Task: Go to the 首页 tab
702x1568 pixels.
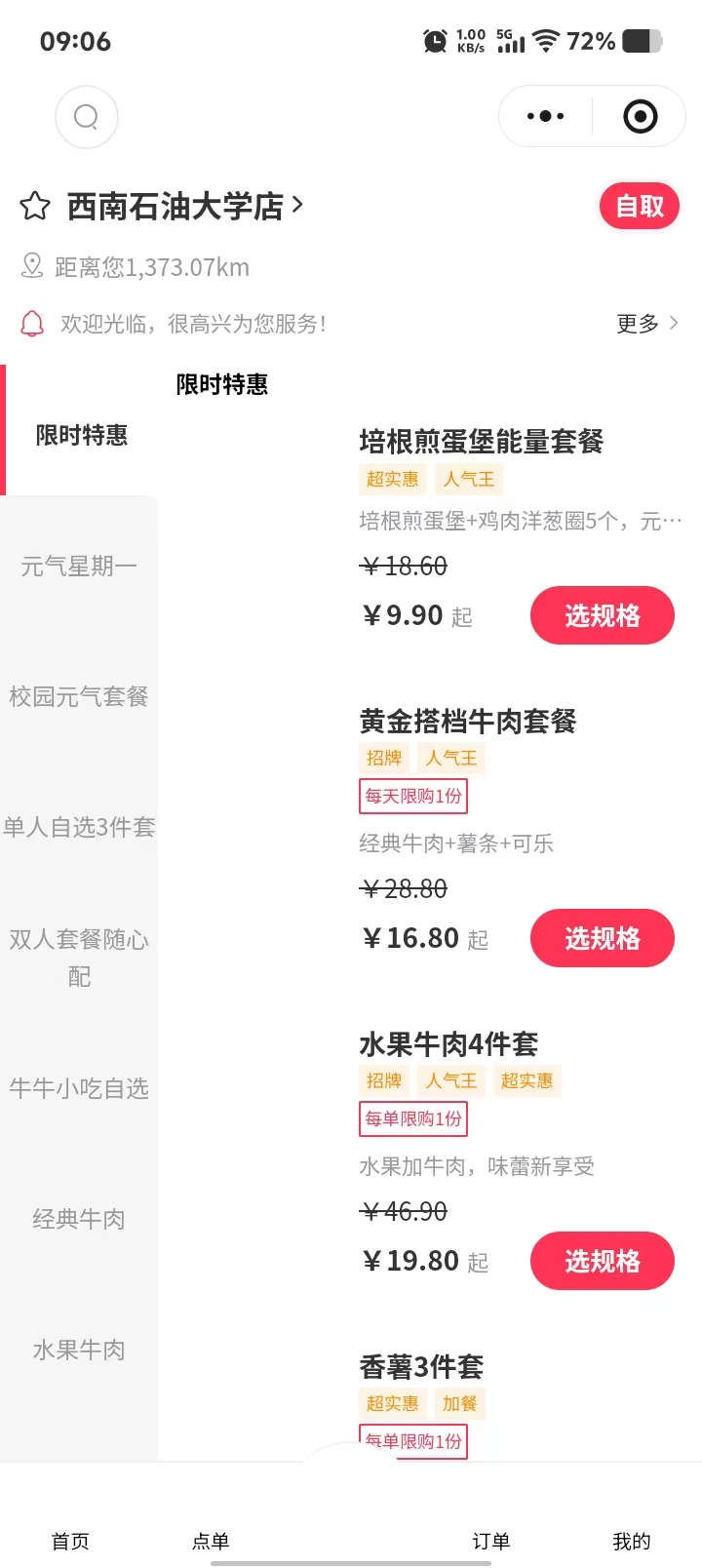Action: pyautogui.click(x=70, y=1541)
